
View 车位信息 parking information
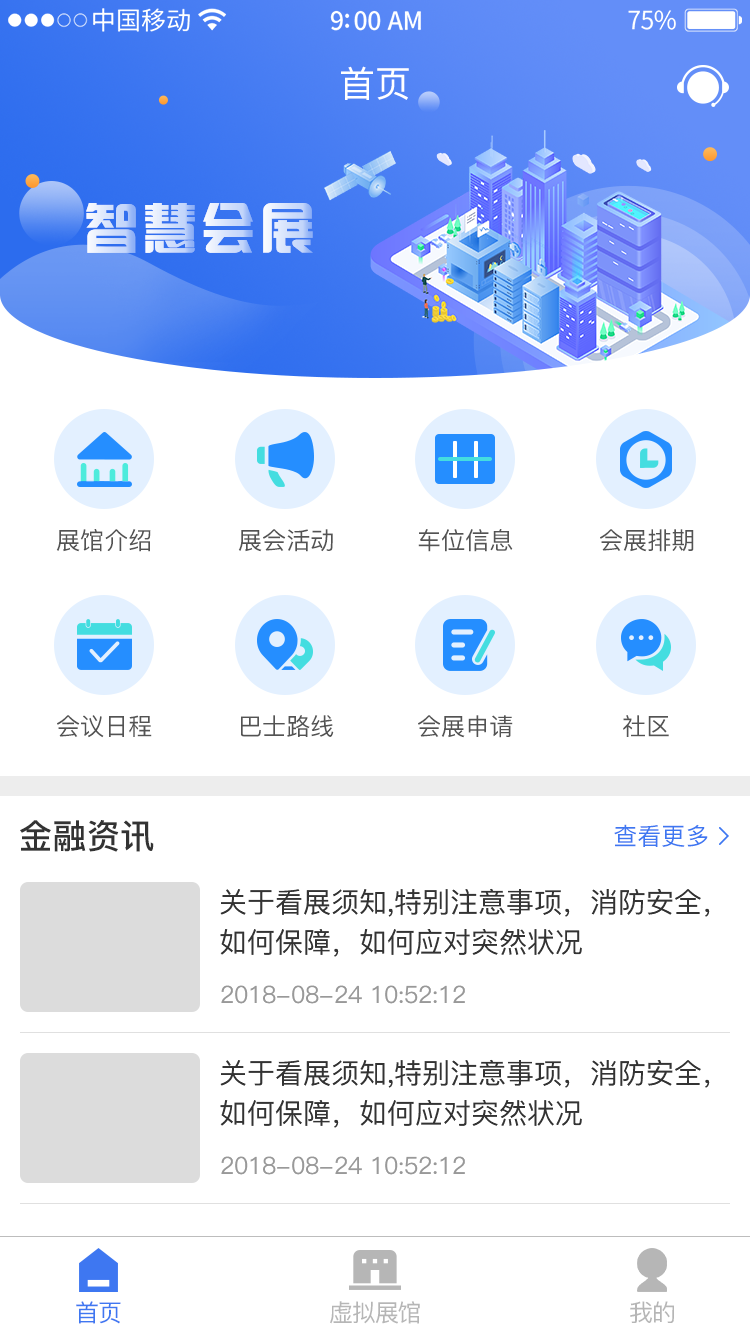coord(465,460)
